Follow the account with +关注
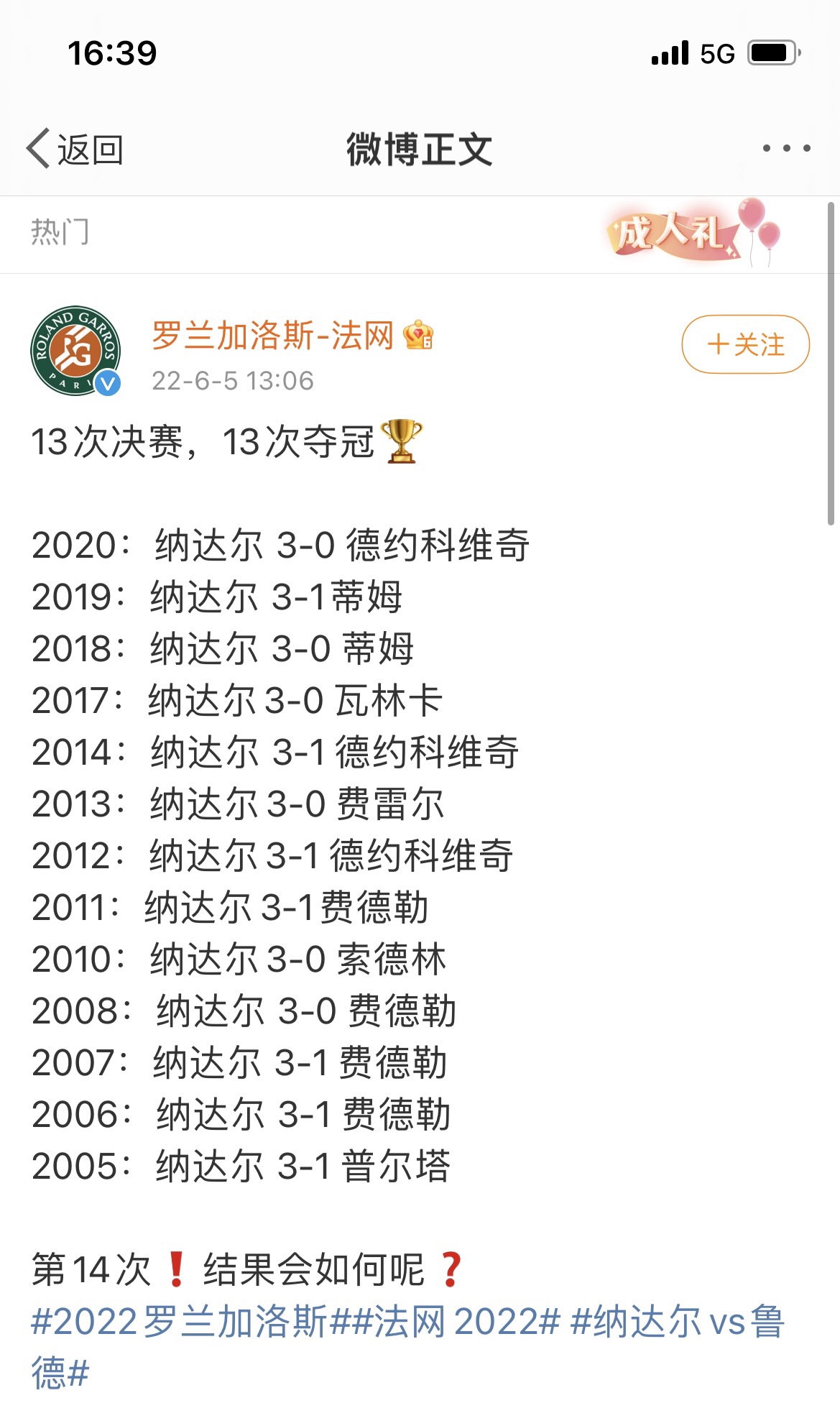840x1408 pixels. click(745, 344)
